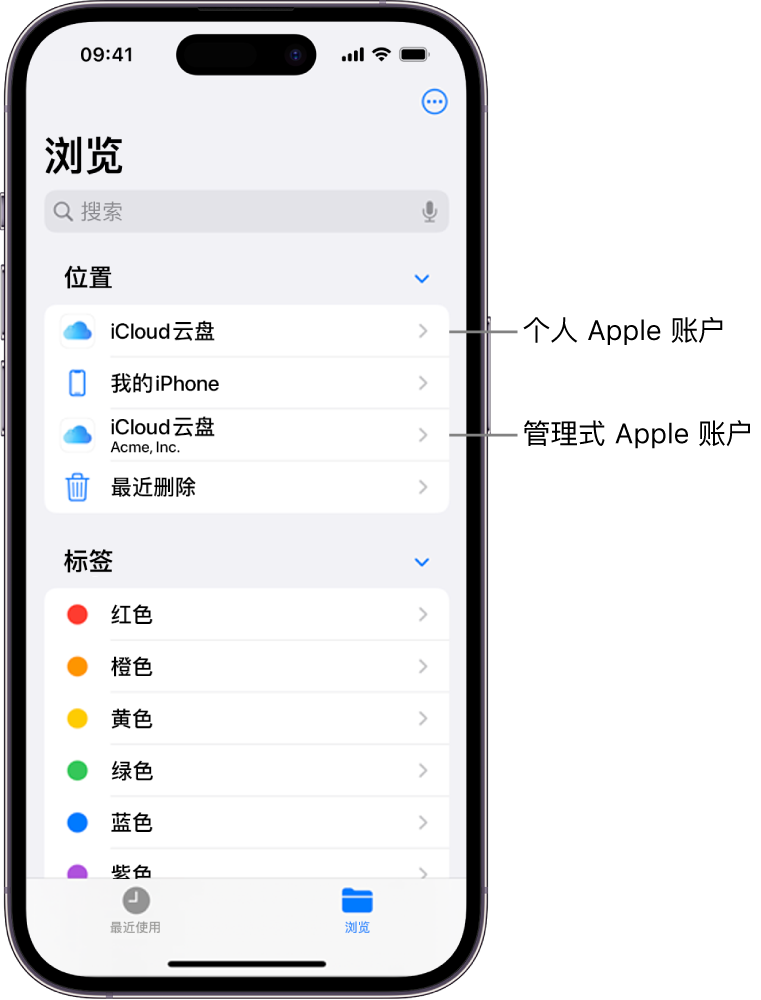This screenshot has height=1000, width=761.
Task: Open 最近删除 folder
Action: [246, 487]
